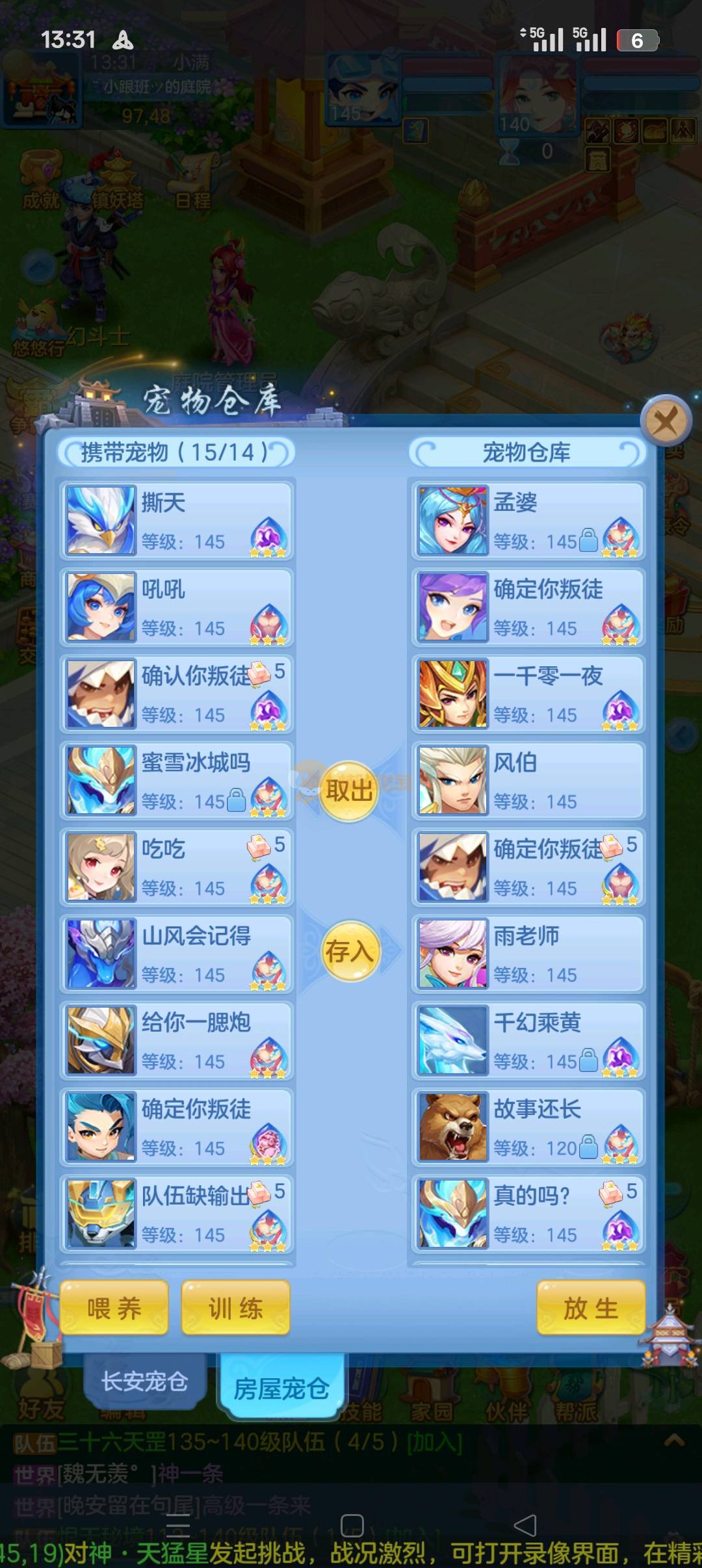The width and height of the screenshot is (702, 1568).
Task: Tap the 存入 deposit button
Action: tap(350, 952)
